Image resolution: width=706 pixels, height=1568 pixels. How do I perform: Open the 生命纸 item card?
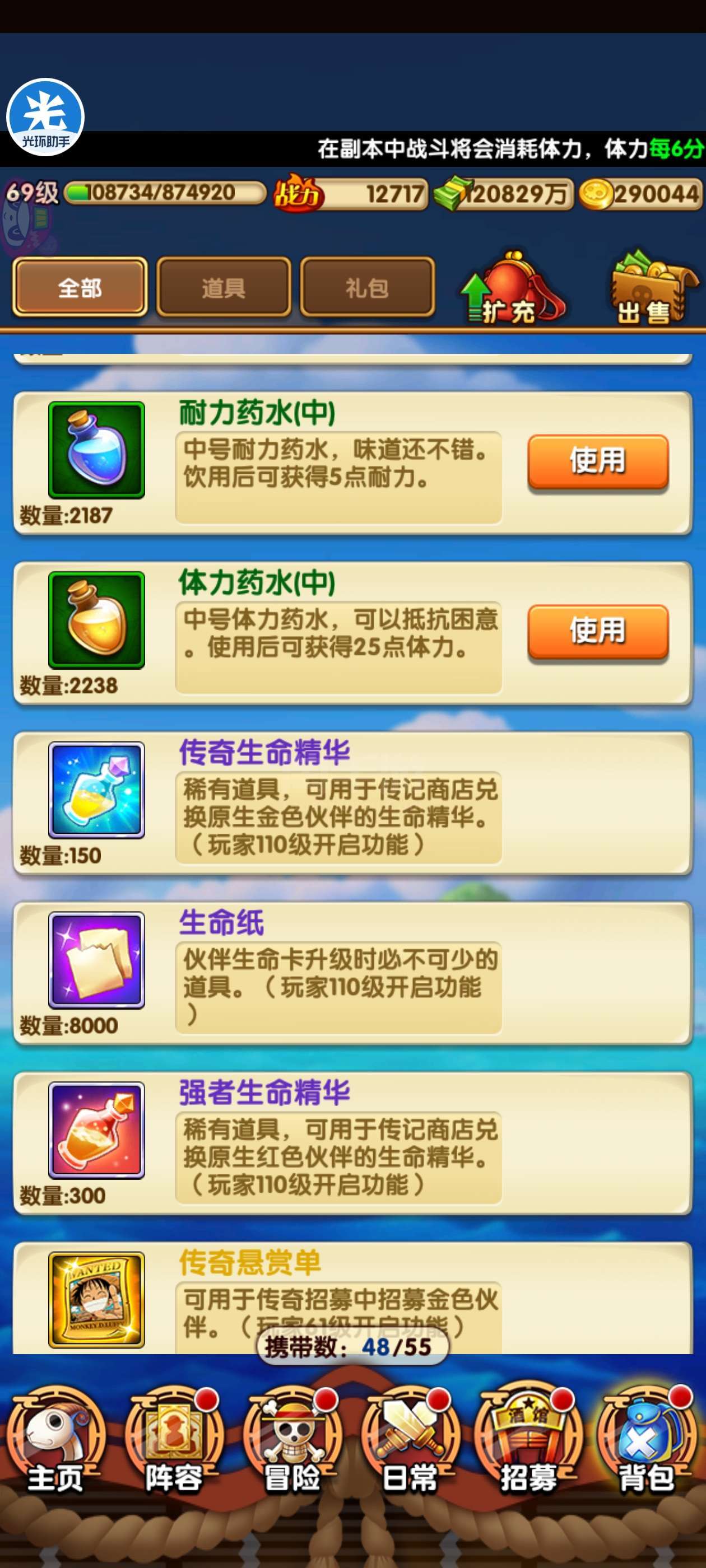[x=352, y=973]
